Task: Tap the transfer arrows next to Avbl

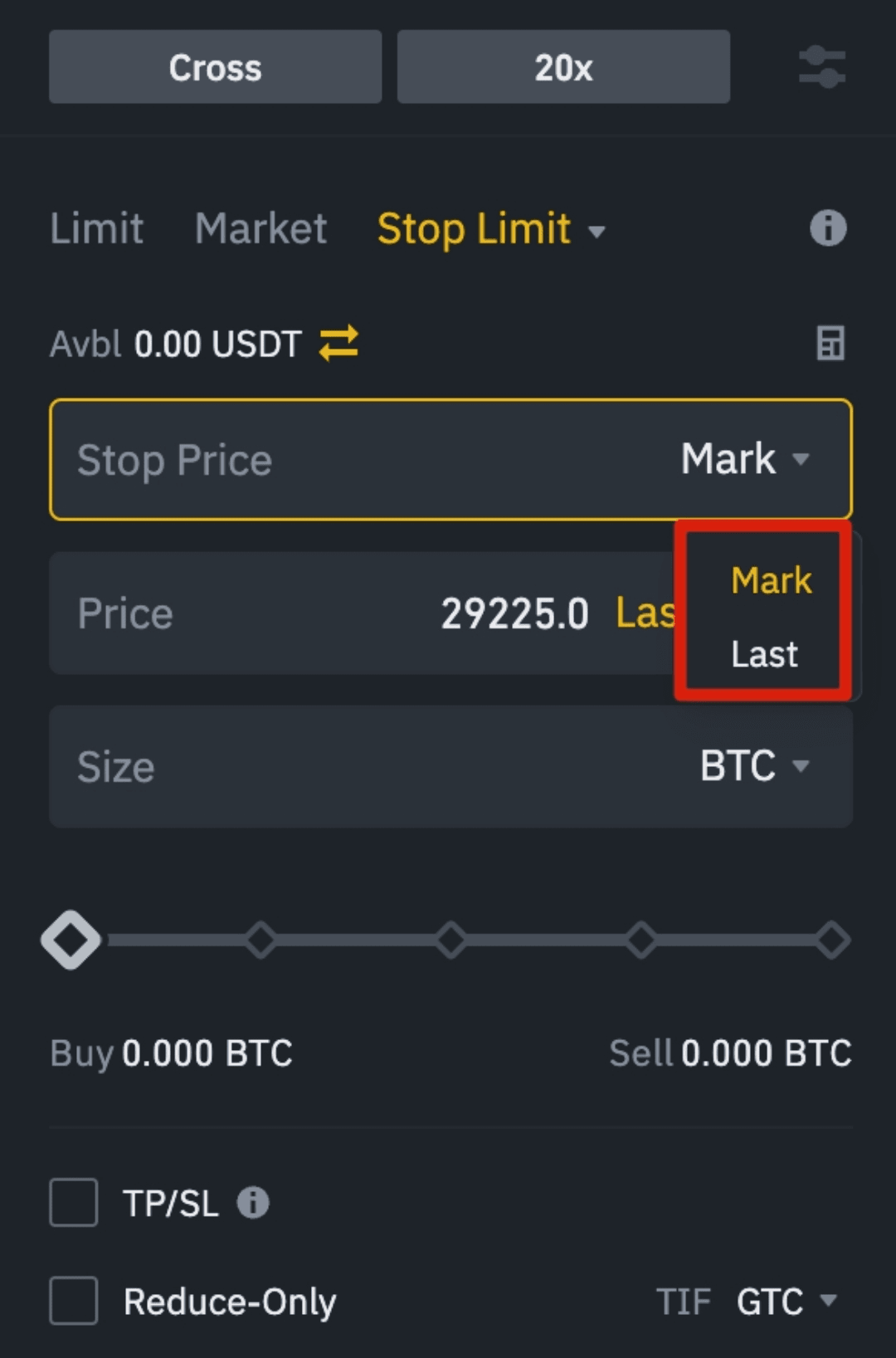Action: click(x=338, y=343)
